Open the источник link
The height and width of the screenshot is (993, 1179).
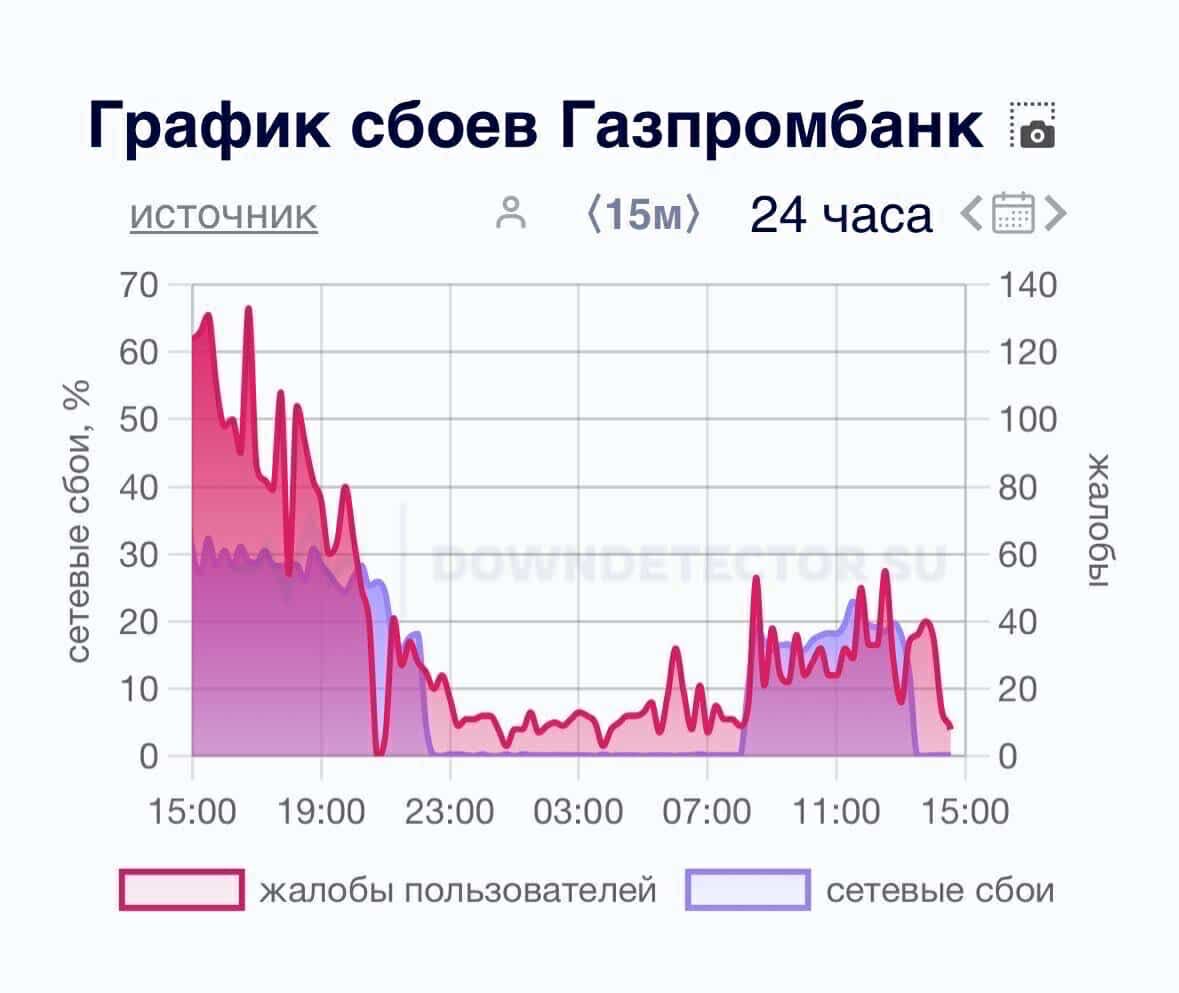tap(224, 214)
